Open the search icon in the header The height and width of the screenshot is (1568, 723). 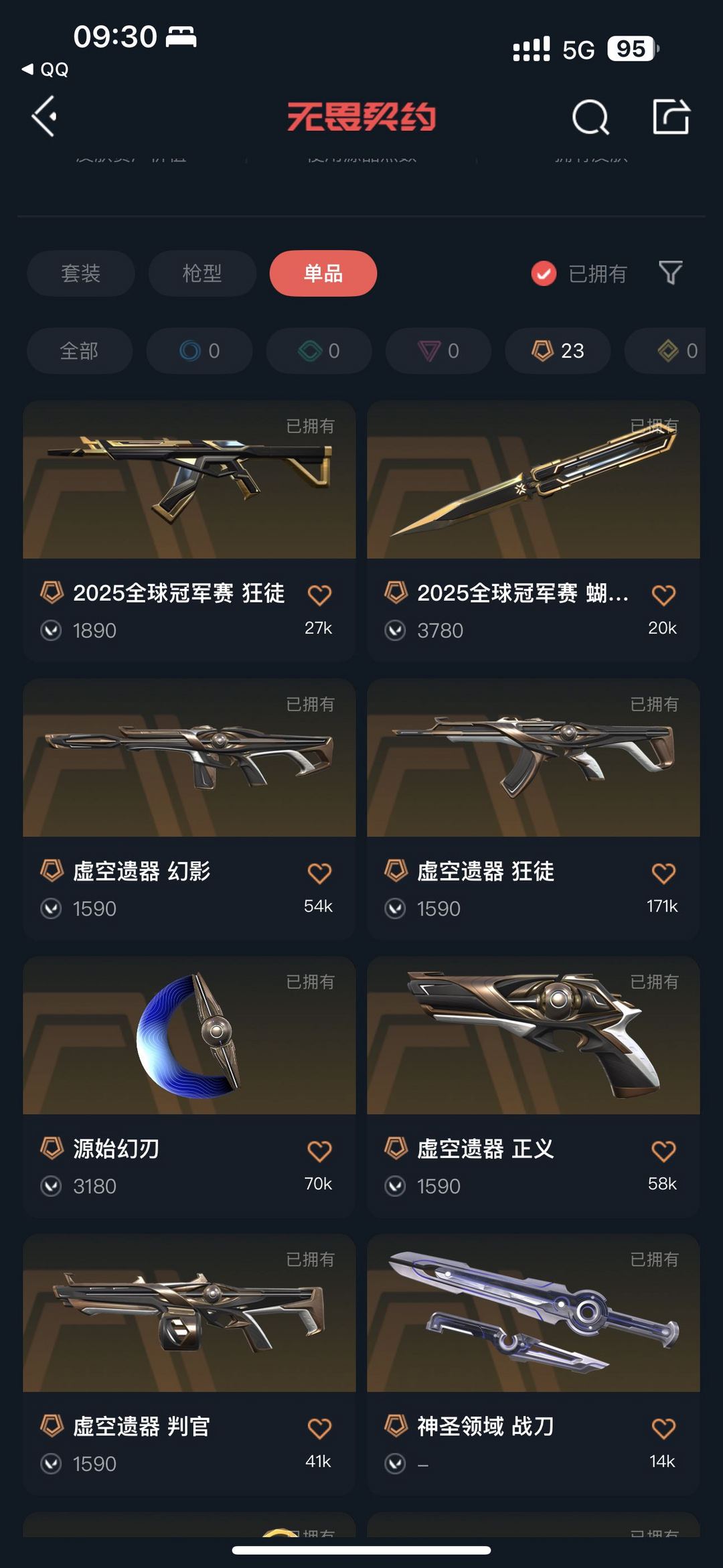pyautogui.click(x=590, y=118)
